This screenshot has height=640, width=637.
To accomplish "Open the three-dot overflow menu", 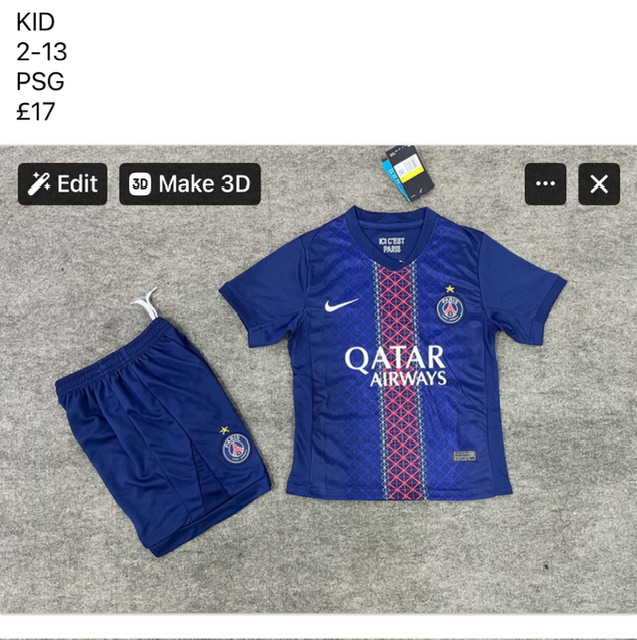I will coord(545,184).
